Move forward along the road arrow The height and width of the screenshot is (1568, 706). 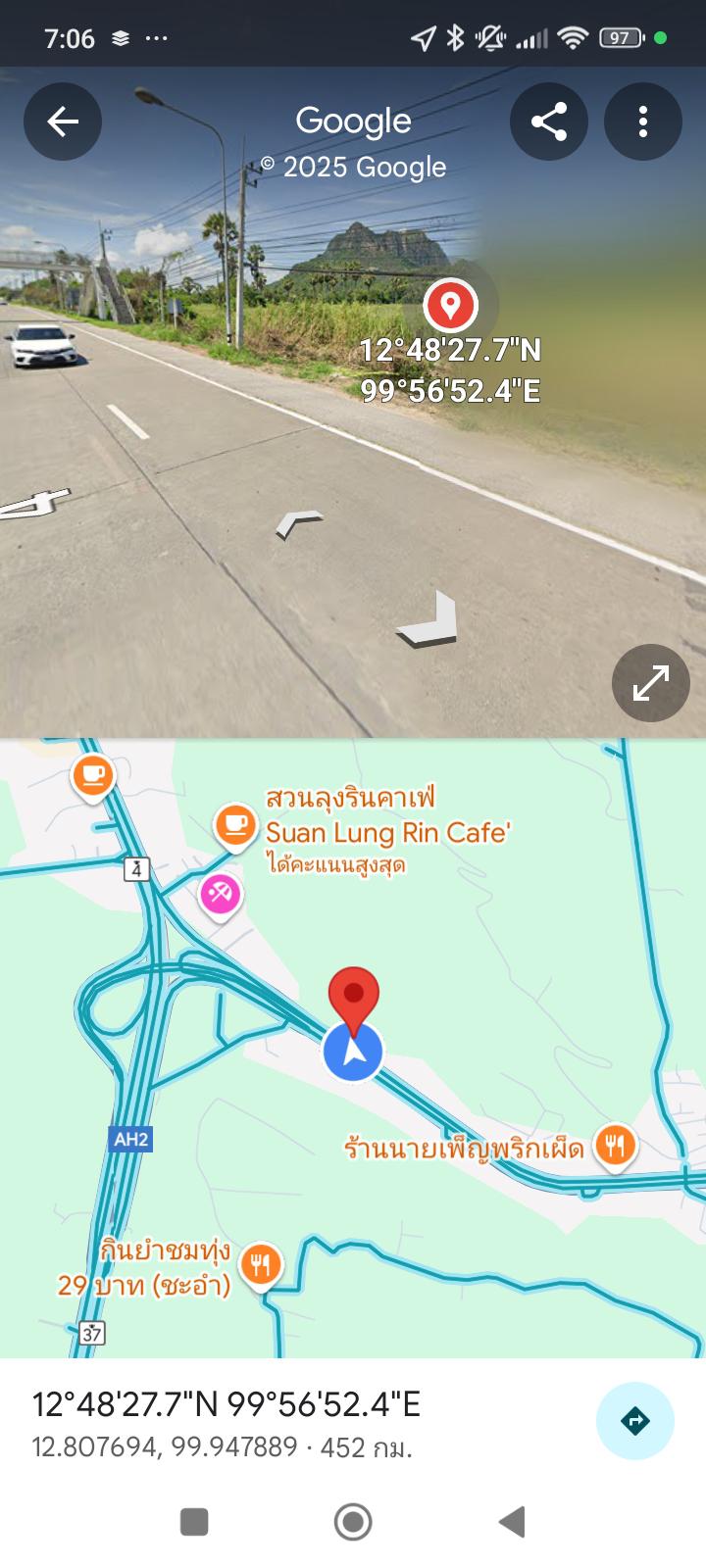(x=298, y=522)
